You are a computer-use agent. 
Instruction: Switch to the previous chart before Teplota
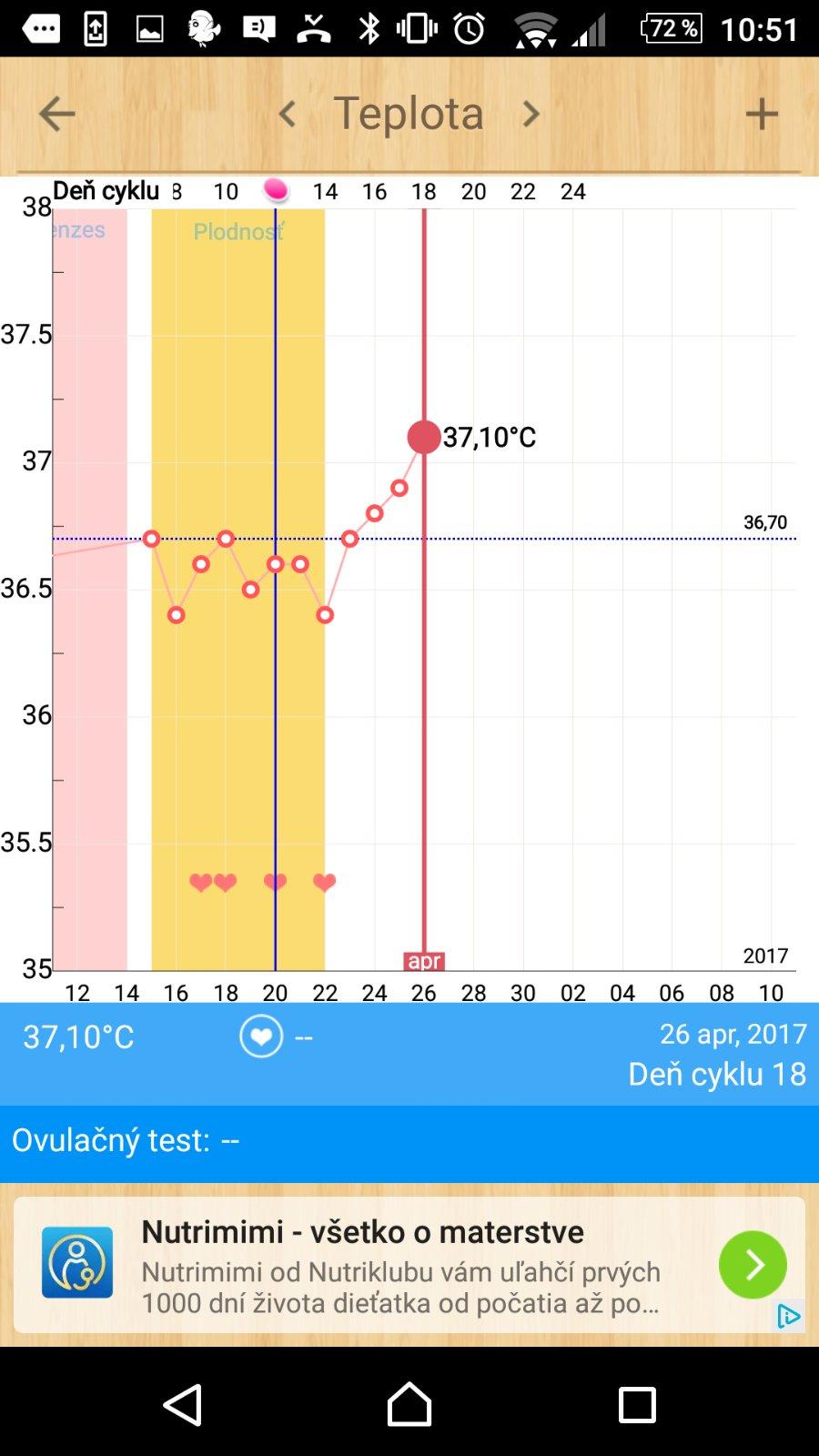point(288,115)
